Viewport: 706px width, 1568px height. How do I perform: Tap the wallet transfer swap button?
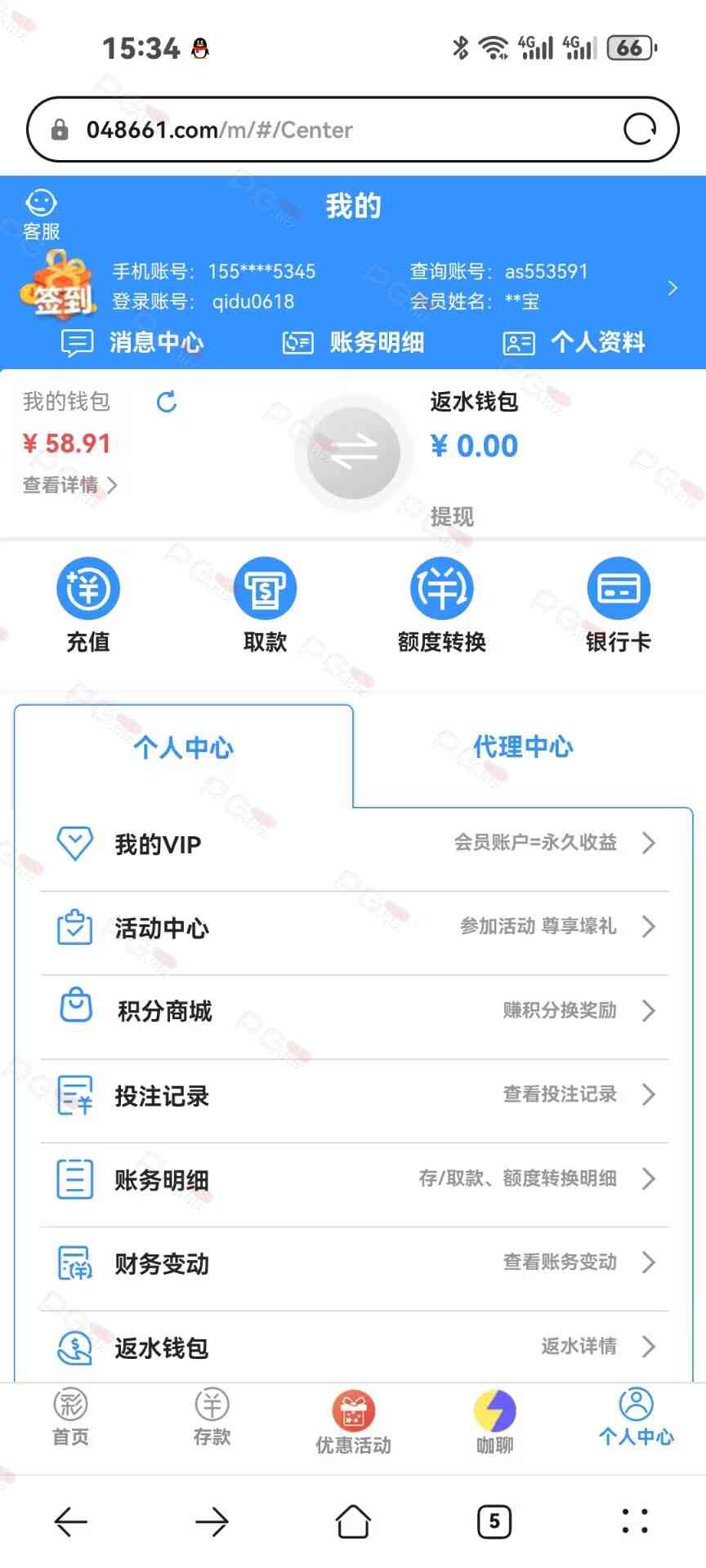(x=353, y=452)
